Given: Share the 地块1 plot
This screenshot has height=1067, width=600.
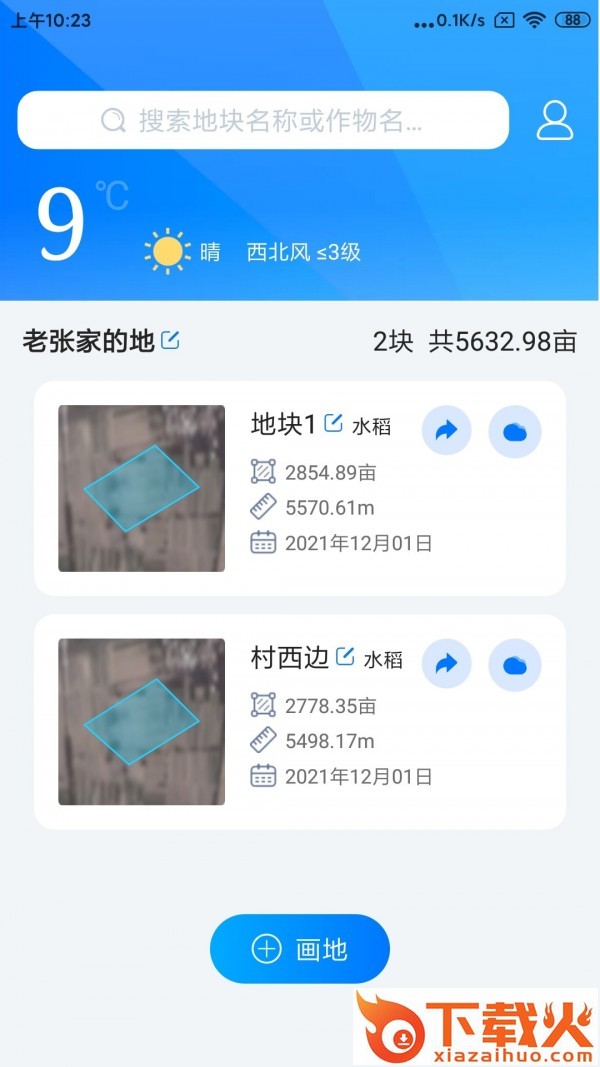Looking at the screenshot, I should 446,431.
